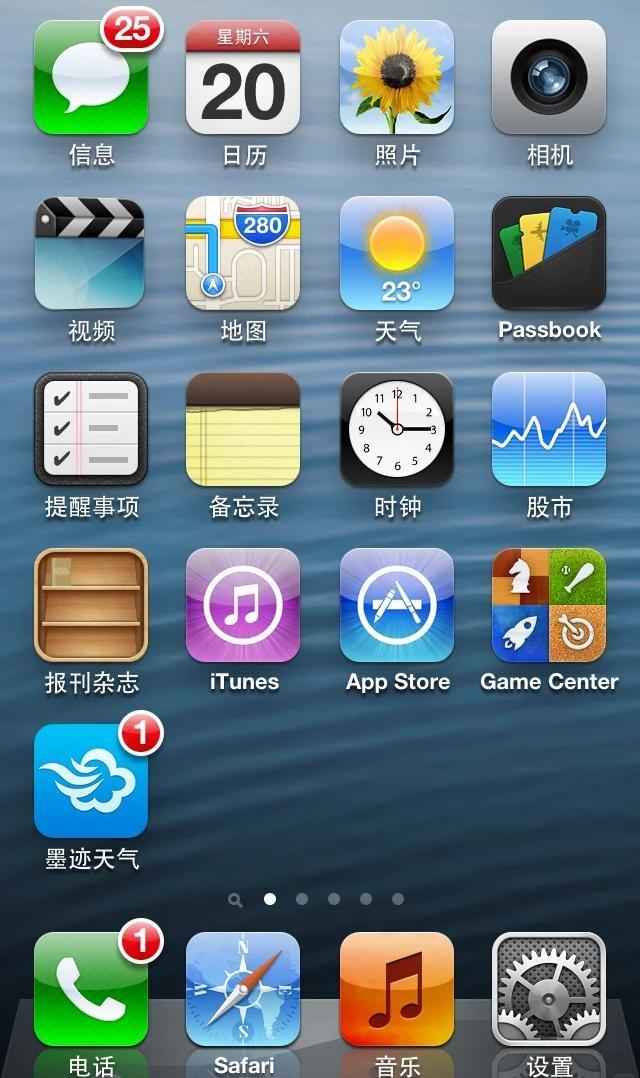Open the 天气 Weather app

(397, 254)
